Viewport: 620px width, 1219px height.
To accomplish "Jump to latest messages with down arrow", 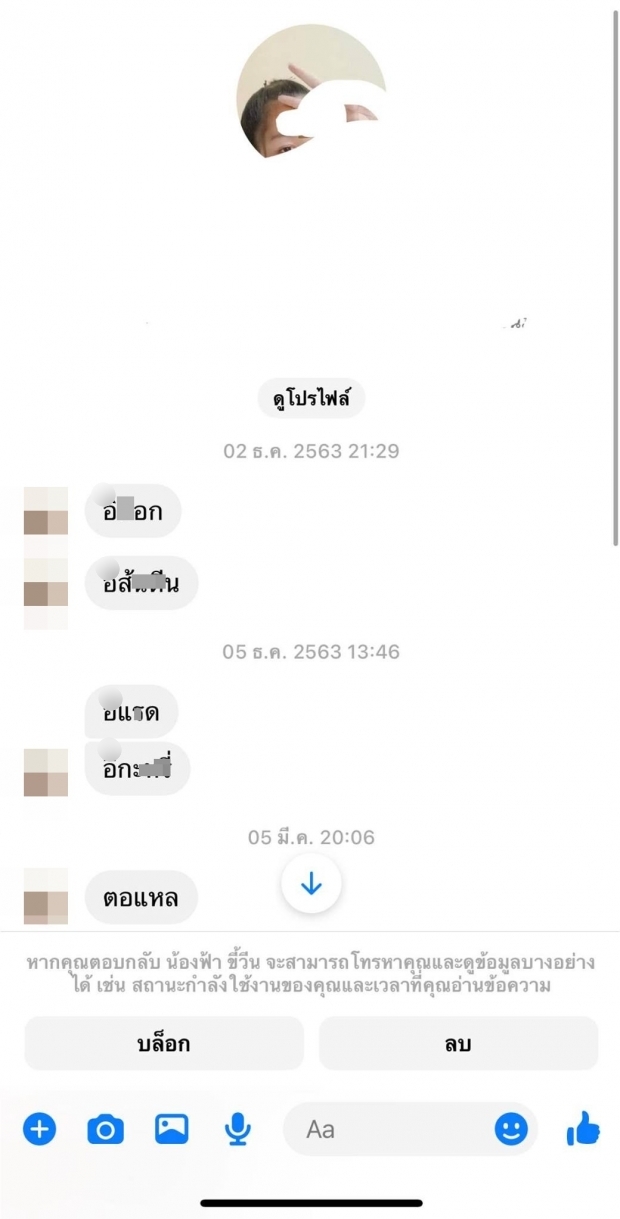I will 311,884.
